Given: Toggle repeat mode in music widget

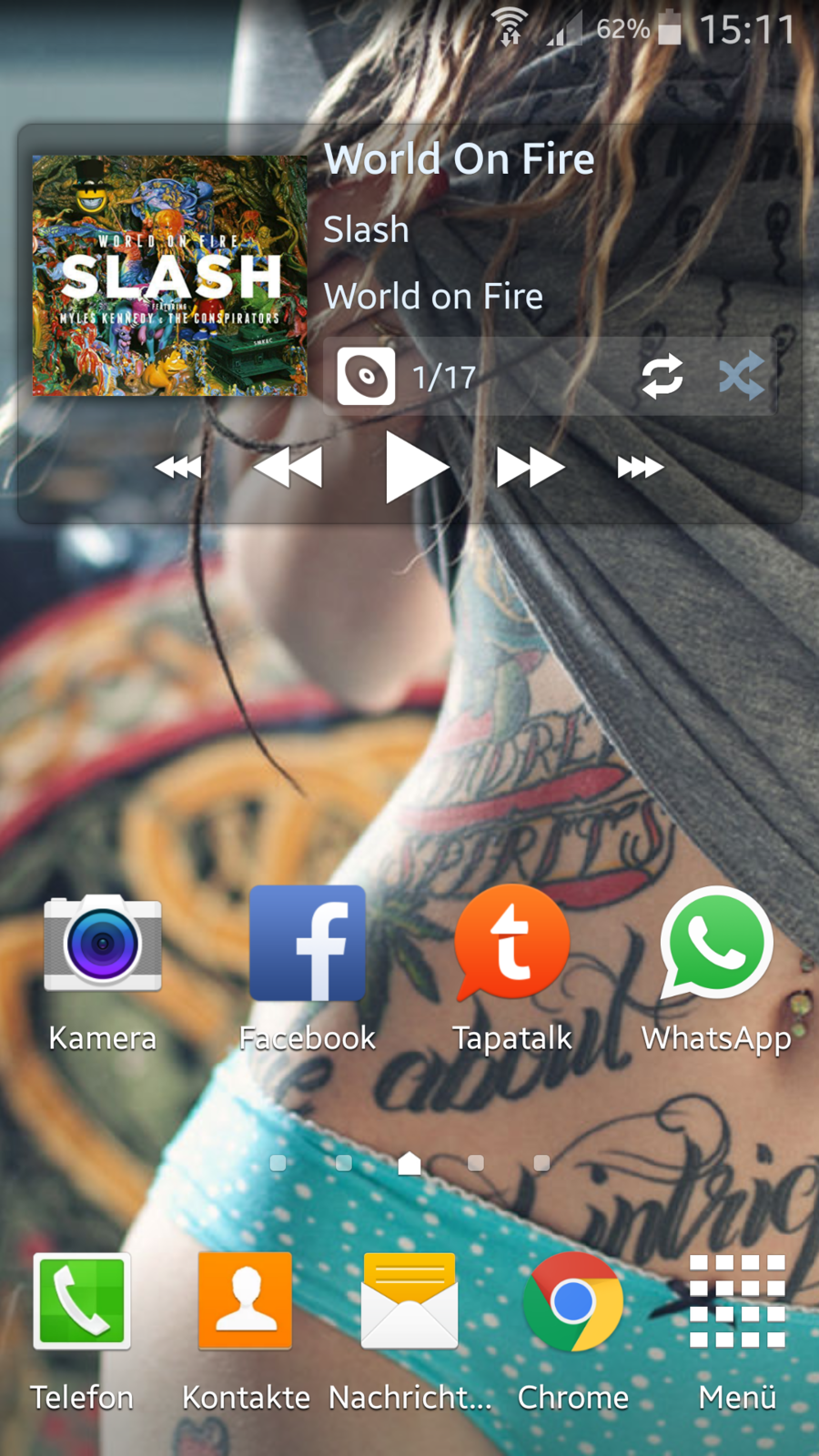Looking at the screenshot, I should pos(662,377).
